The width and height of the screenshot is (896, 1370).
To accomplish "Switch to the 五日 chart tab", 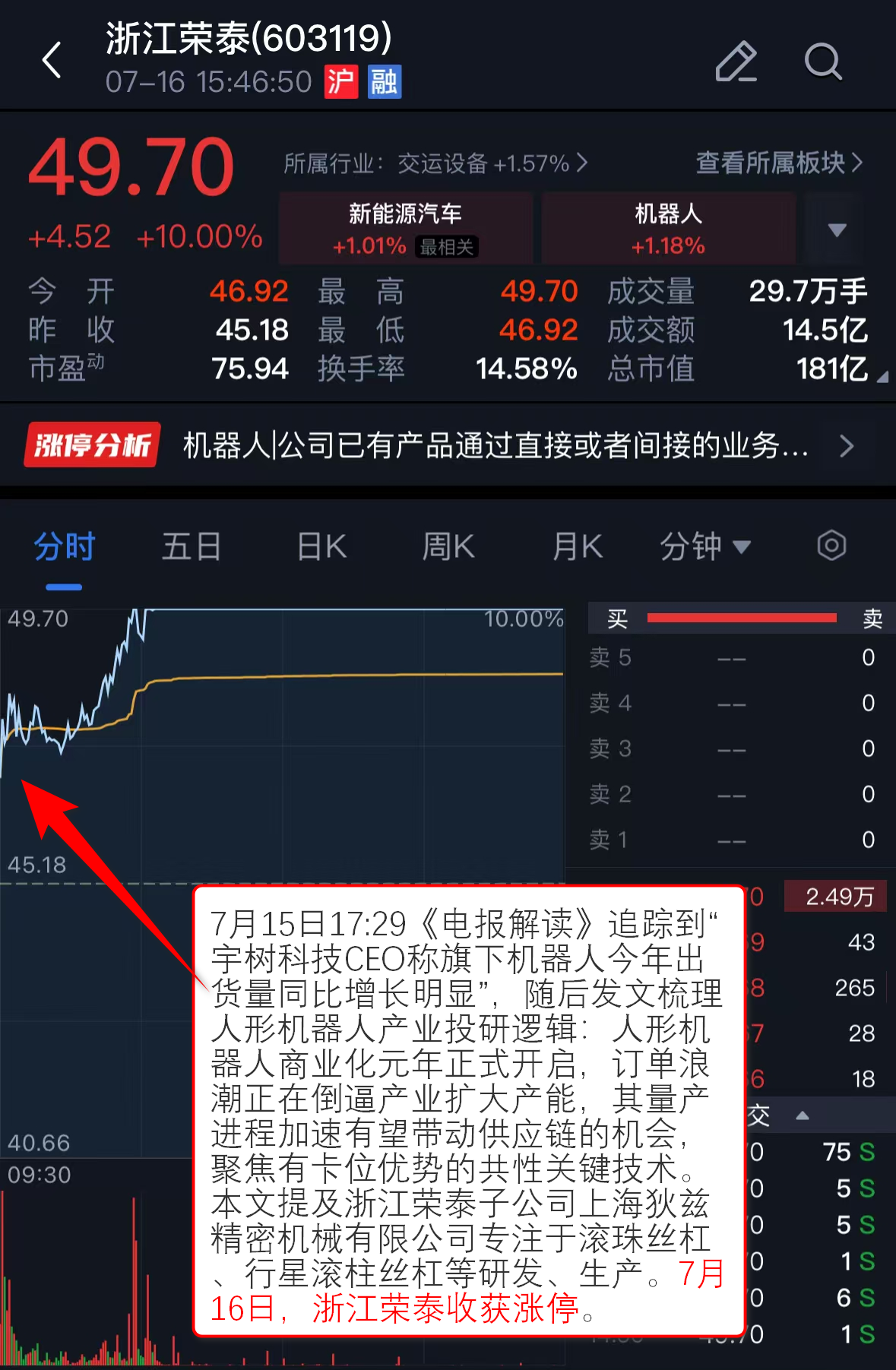I will 192,547.
